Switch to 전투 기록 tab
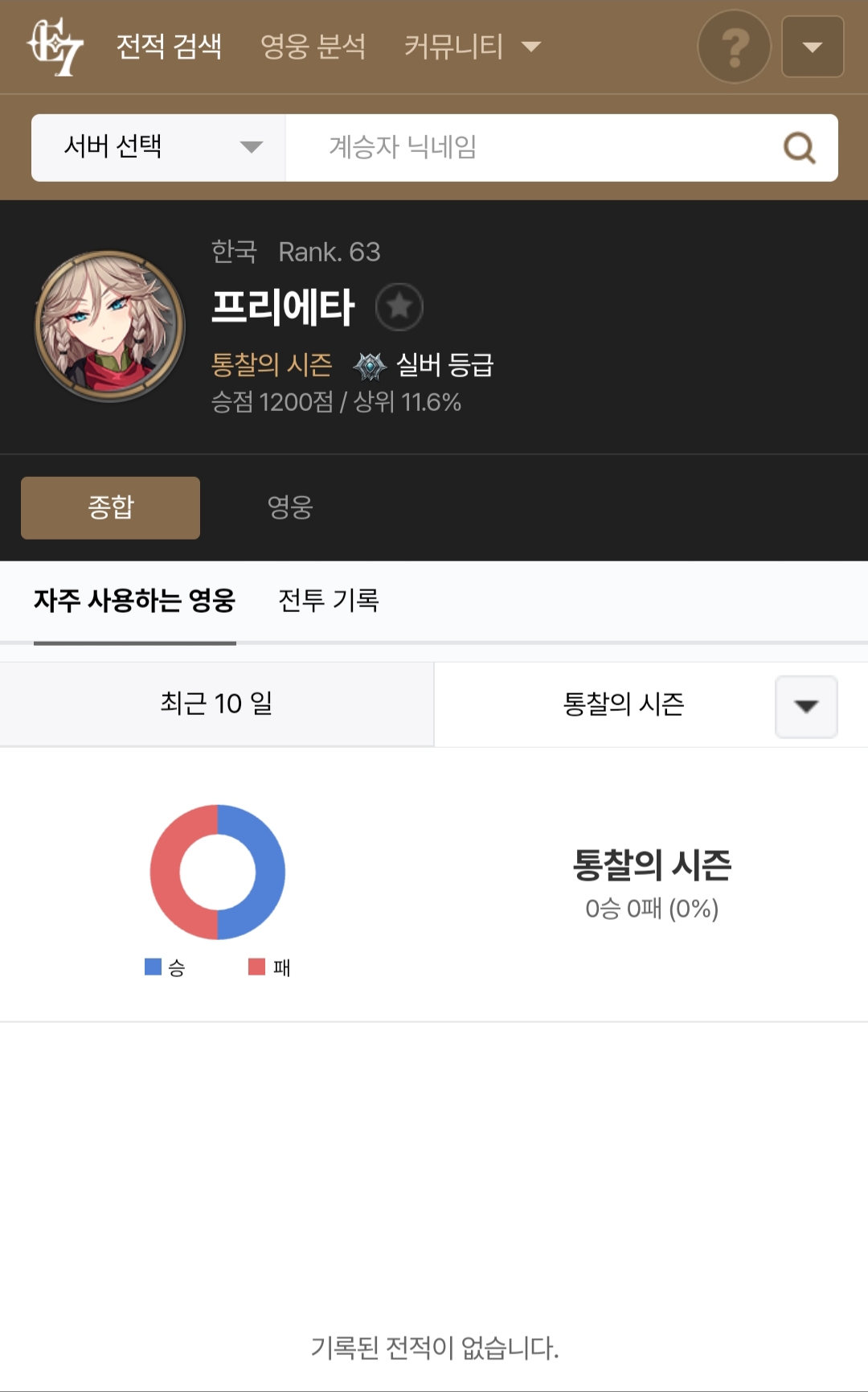868x1392 pixels. [x=329, y=601]
